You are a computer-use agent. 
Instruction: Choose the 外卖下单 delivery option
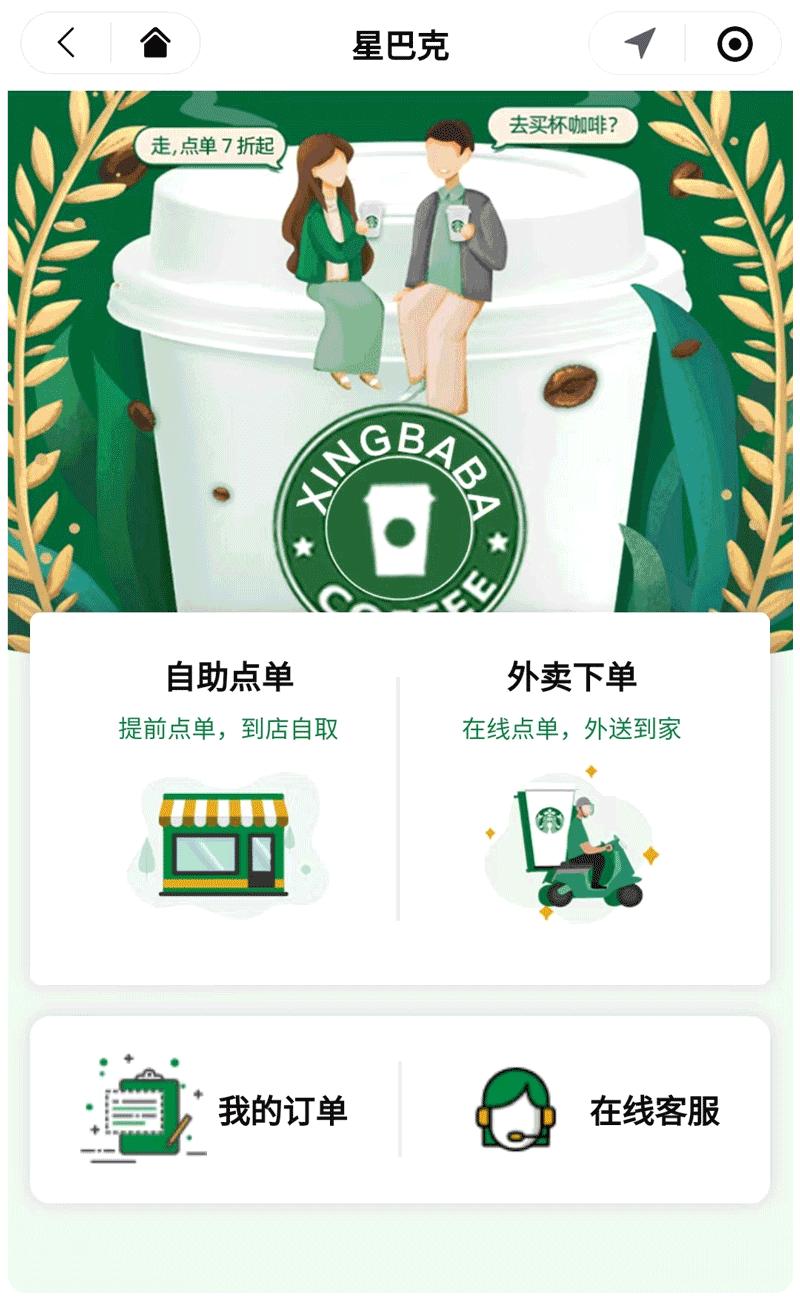coord(572,675)
